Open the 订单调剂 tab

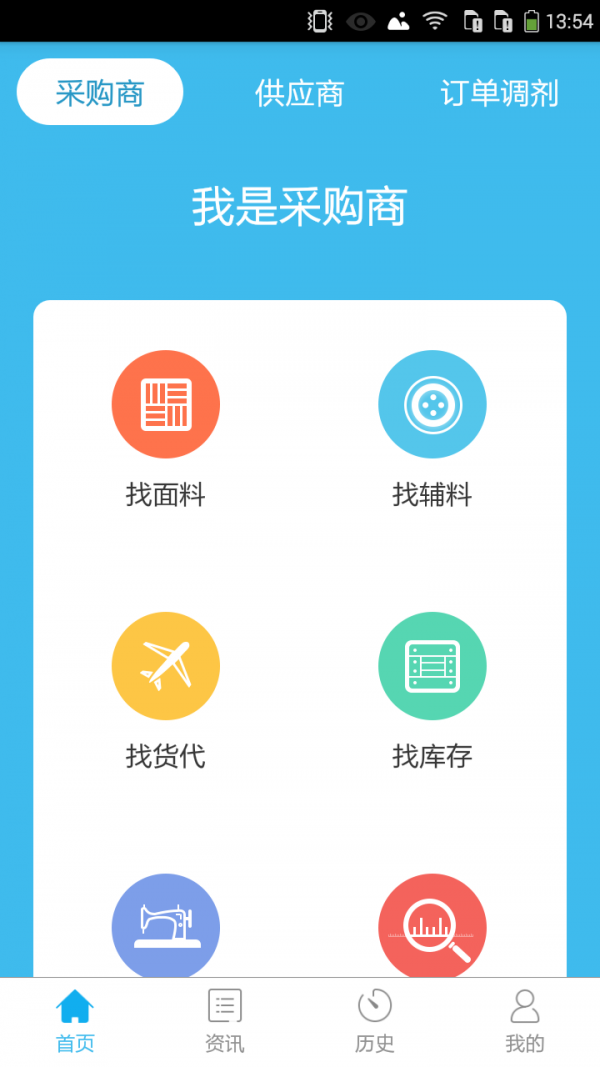click(x=499, y=94)
